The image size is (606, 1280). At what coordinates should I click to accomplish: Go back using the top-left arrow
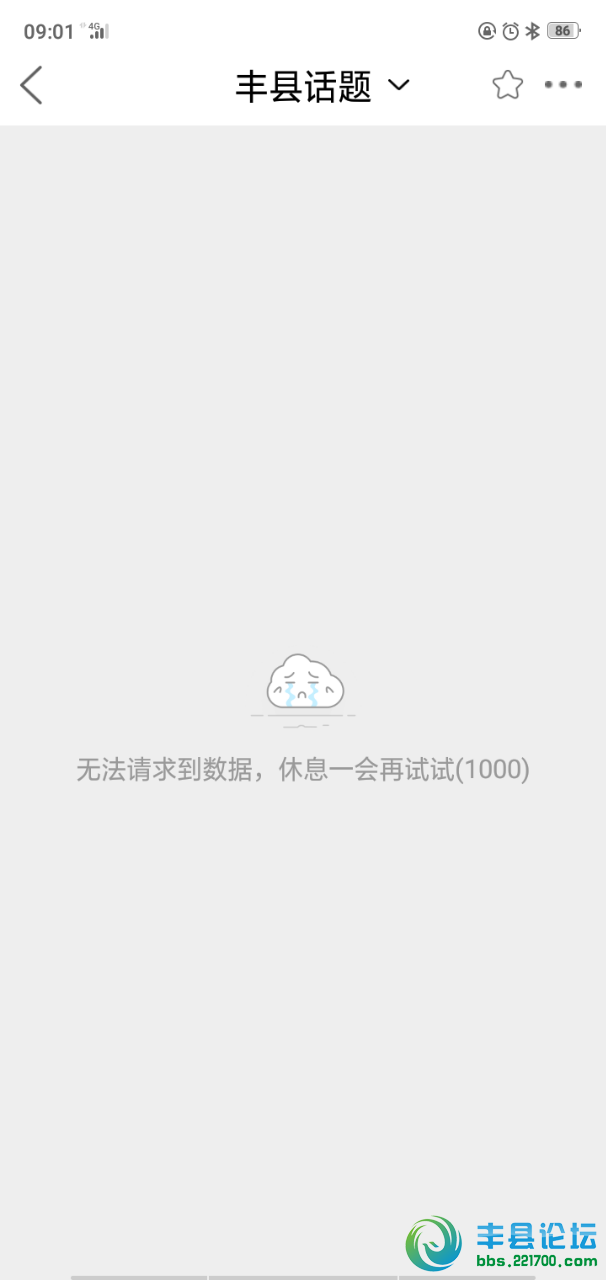[x=32, y=85]
